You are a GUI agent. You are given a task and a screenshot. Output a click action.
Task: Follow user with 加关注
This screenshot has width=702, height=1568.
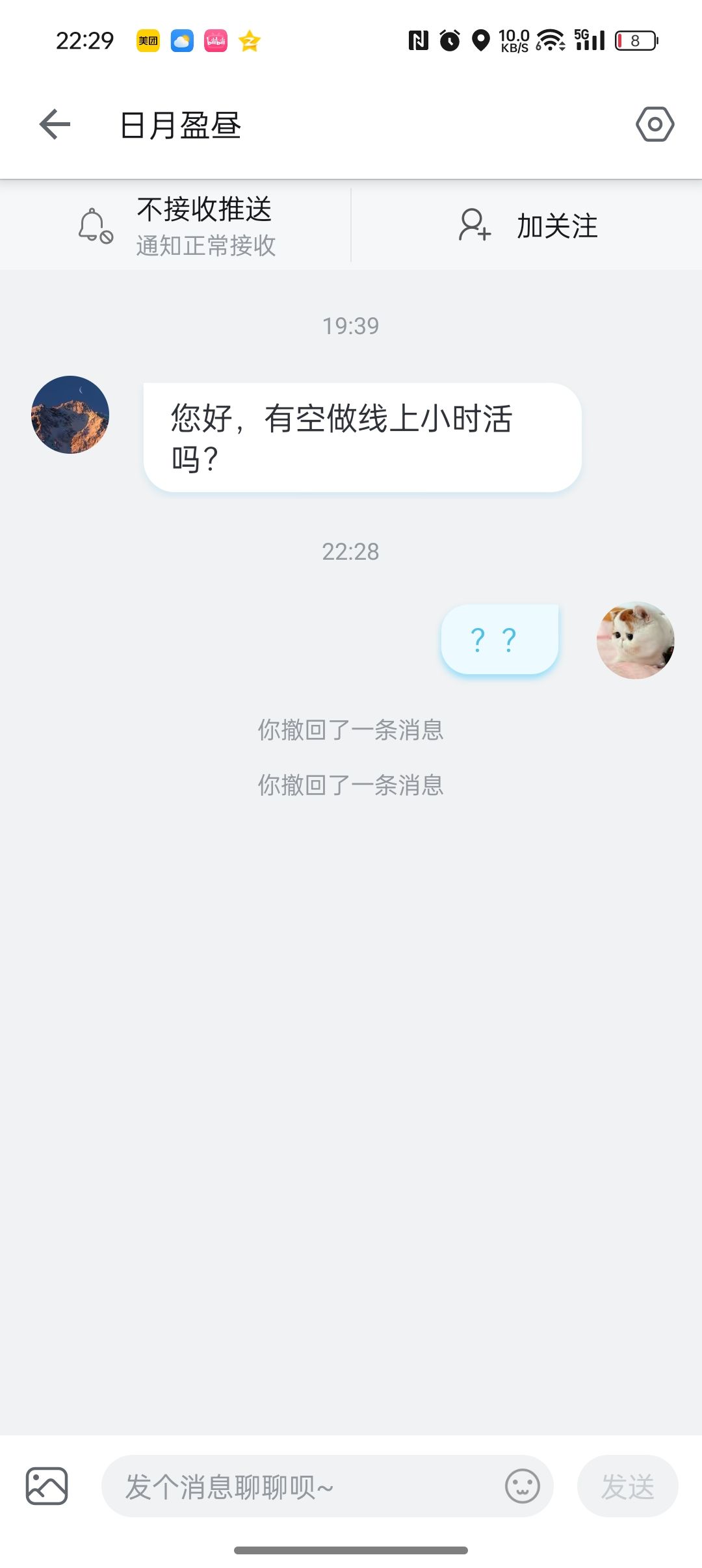pos(528,226)
